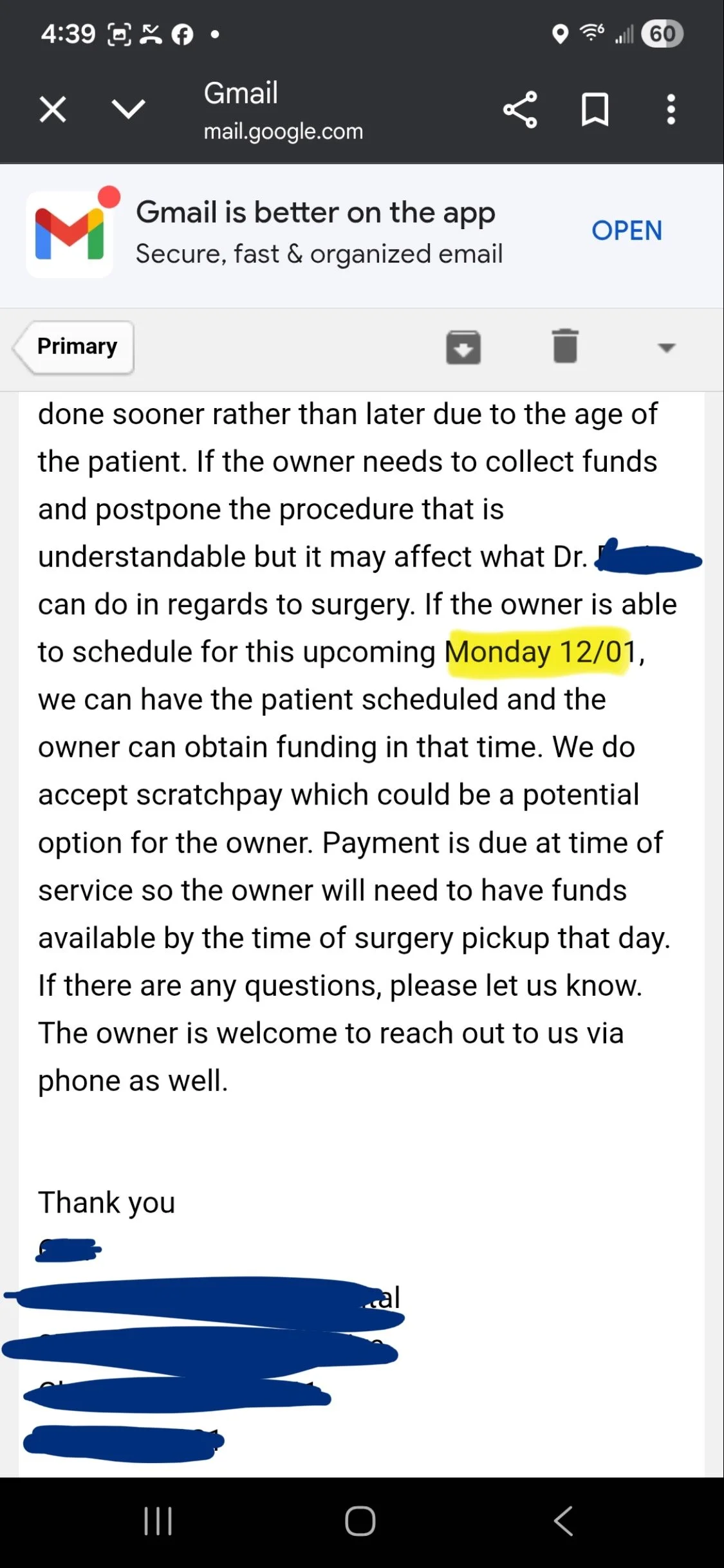Delete this email
Viewport: 724px width, 1568px height.
pos(565,346)
